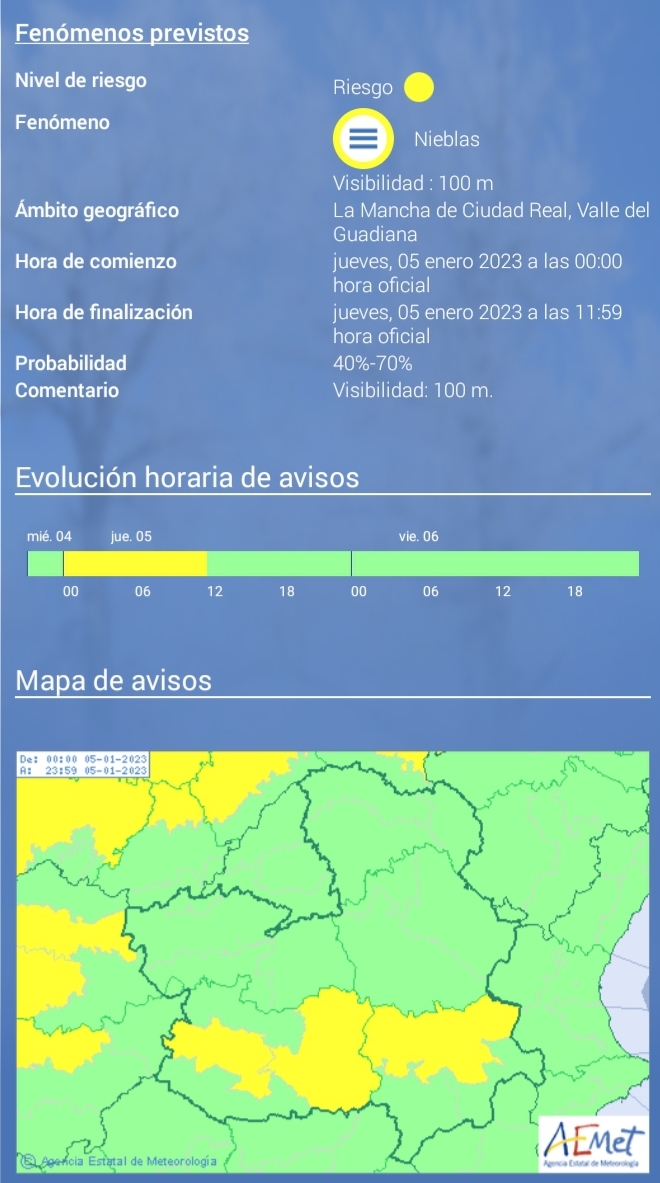660x1183 pixels.
Task: Select Friday 06 green segment on hourly bar
Action: [496, 564]
